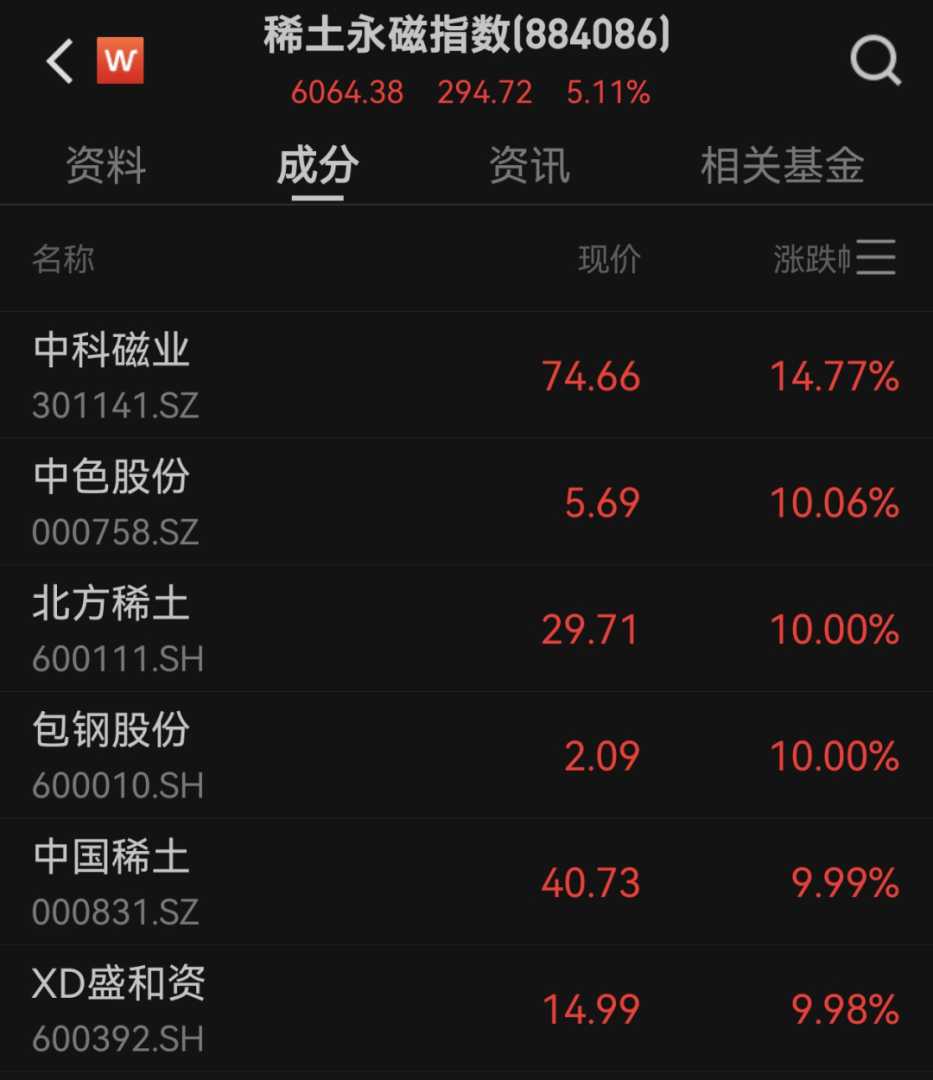View 北方稀土 stock details
The width and height of the screenshot is (933, 1080).
tap(466, 629)
